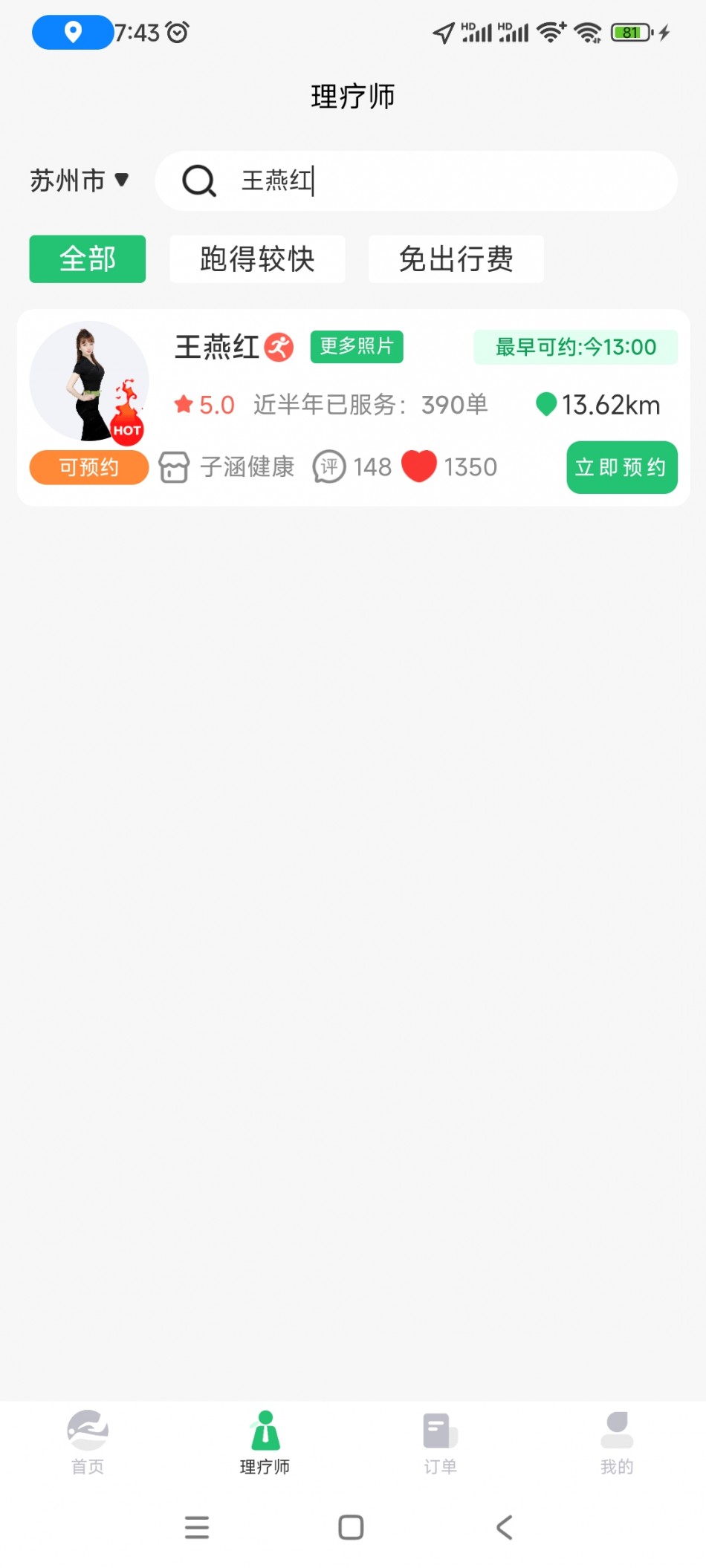Viewport: 706px width, 1568px height.
Task: Open the 苏州市 city dropdown
Action: (80, 180)
